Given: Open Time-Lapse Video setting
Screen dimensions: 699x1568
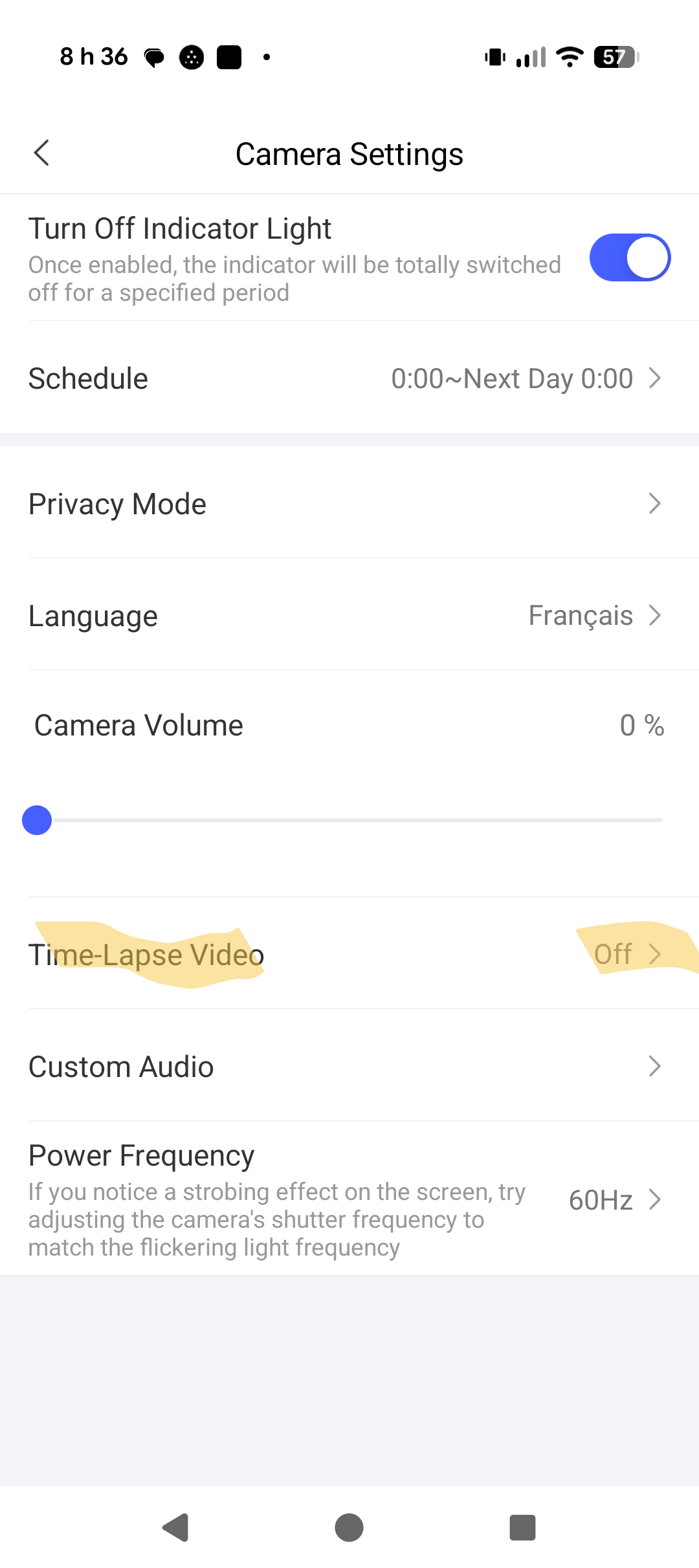Looking at the screenshot, I should pyautogui.click(x=349, y=954).
